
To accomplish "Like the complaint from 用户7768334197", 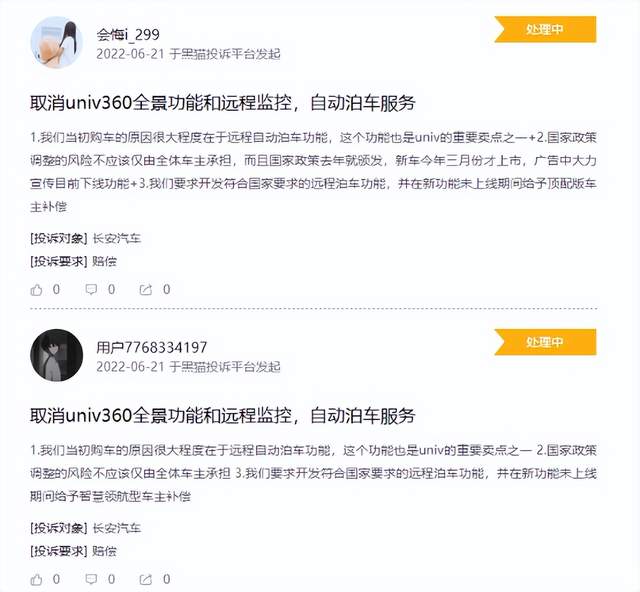I will (38, 578).
